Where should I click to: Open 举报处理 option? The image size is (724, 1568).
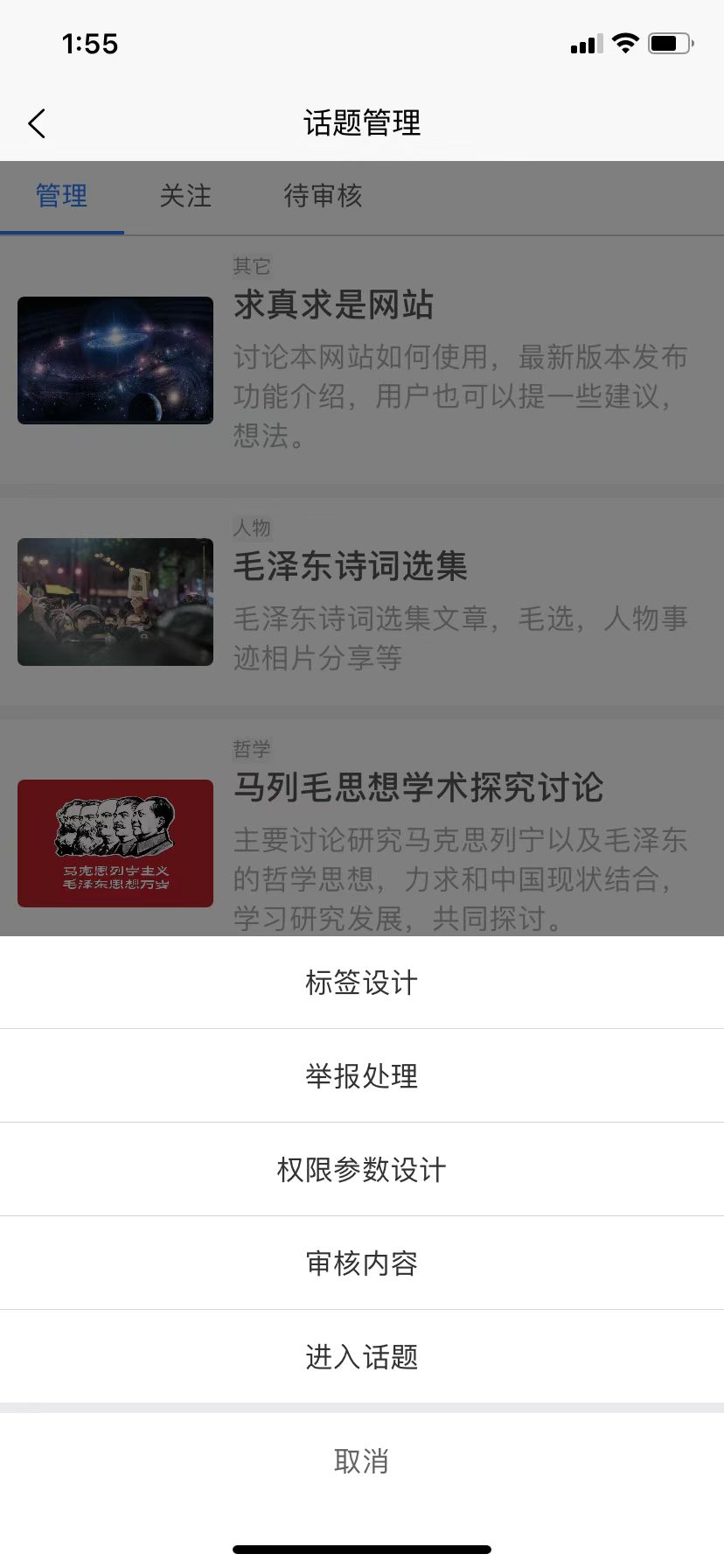[x=362, y=1075]
